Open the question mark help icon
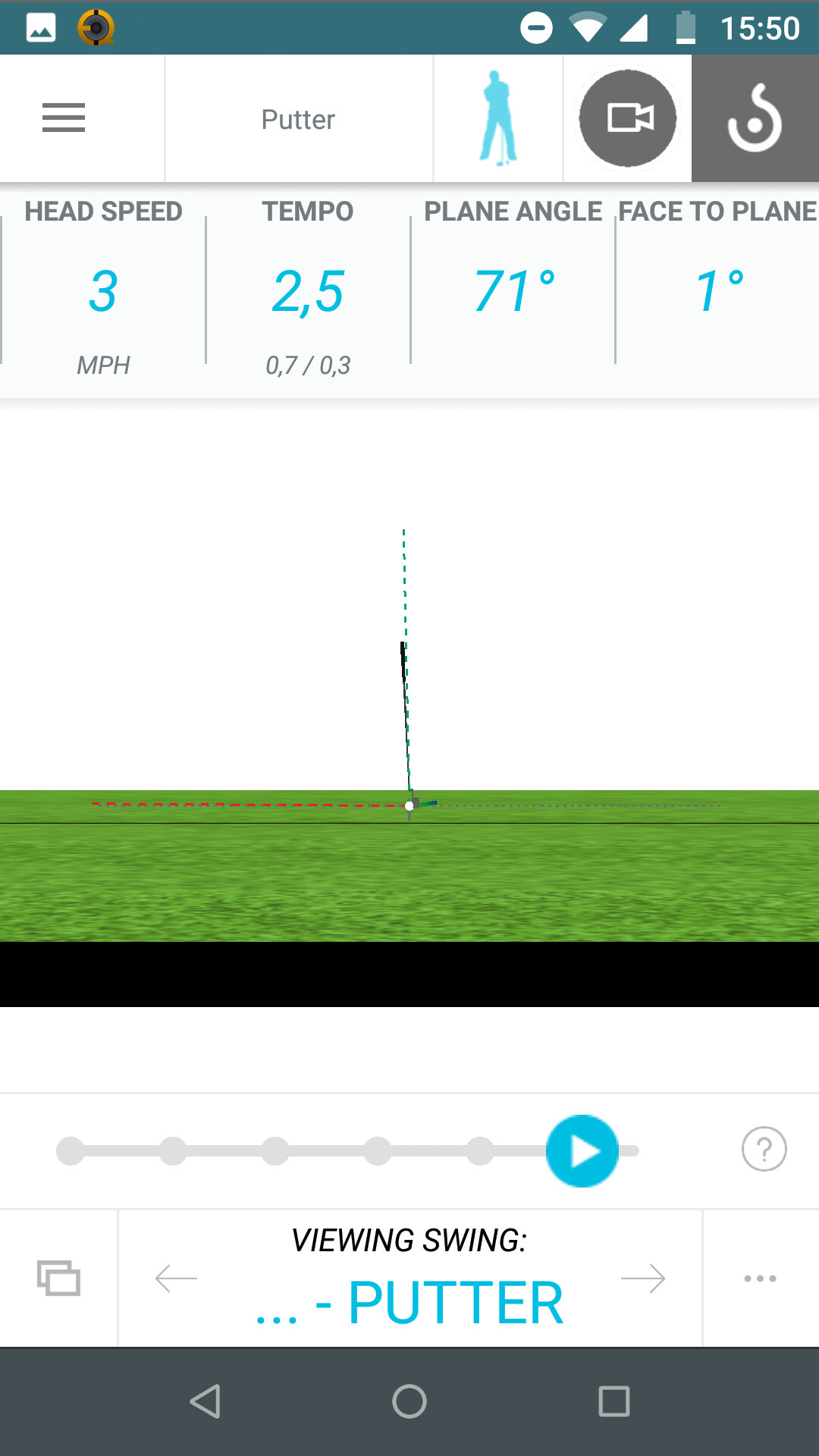This screenshot has width=819, height=1456. (764, 1149)
